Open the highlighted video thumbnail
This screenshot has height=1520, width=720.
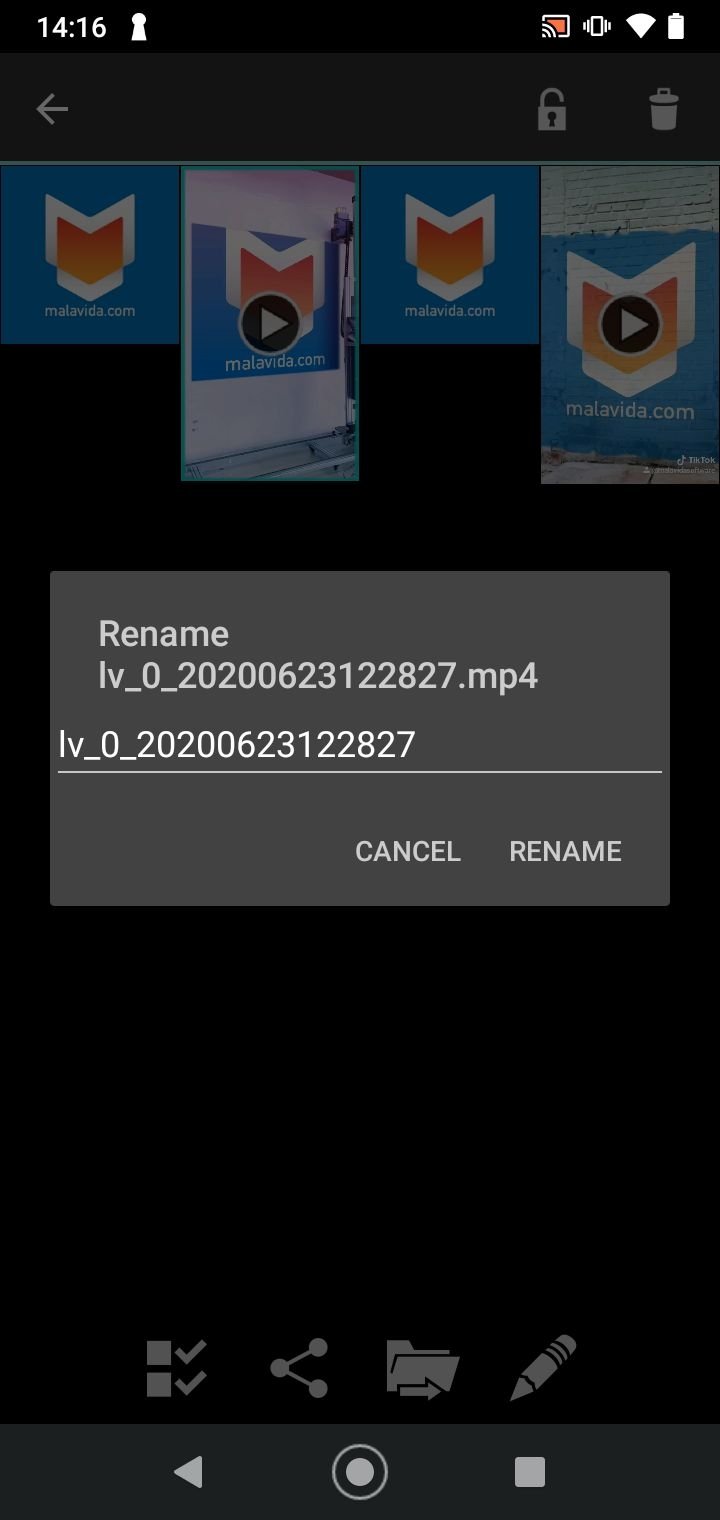click(270, 323)
